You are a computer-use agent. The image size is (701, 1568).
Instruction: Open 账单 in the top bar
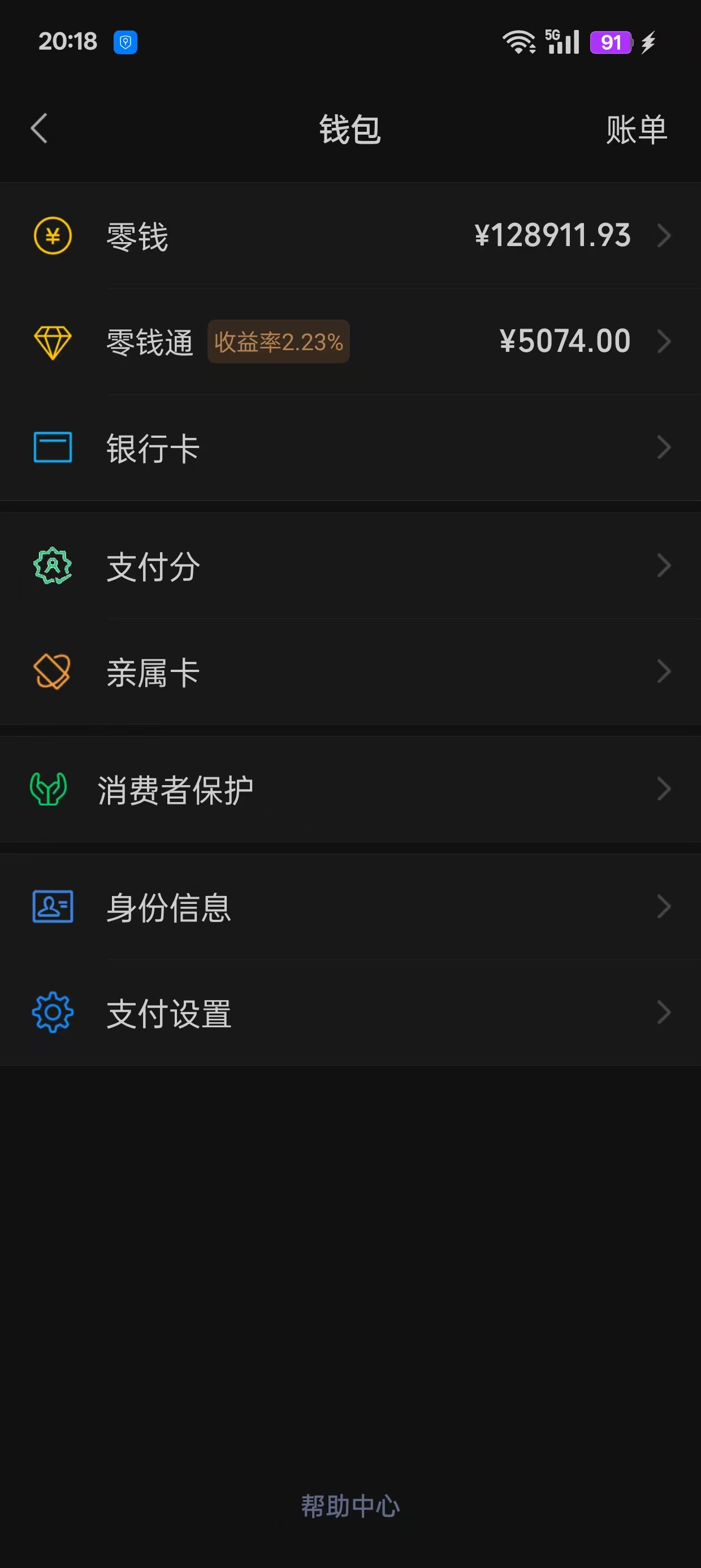(636, 130)
